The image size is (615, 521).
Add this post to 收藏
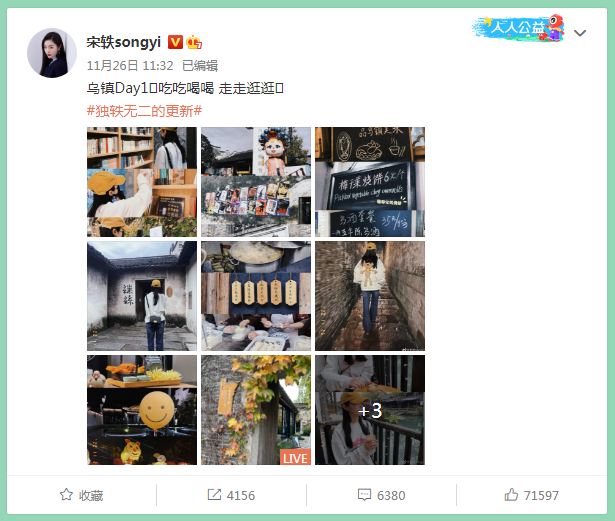(82, 495)
